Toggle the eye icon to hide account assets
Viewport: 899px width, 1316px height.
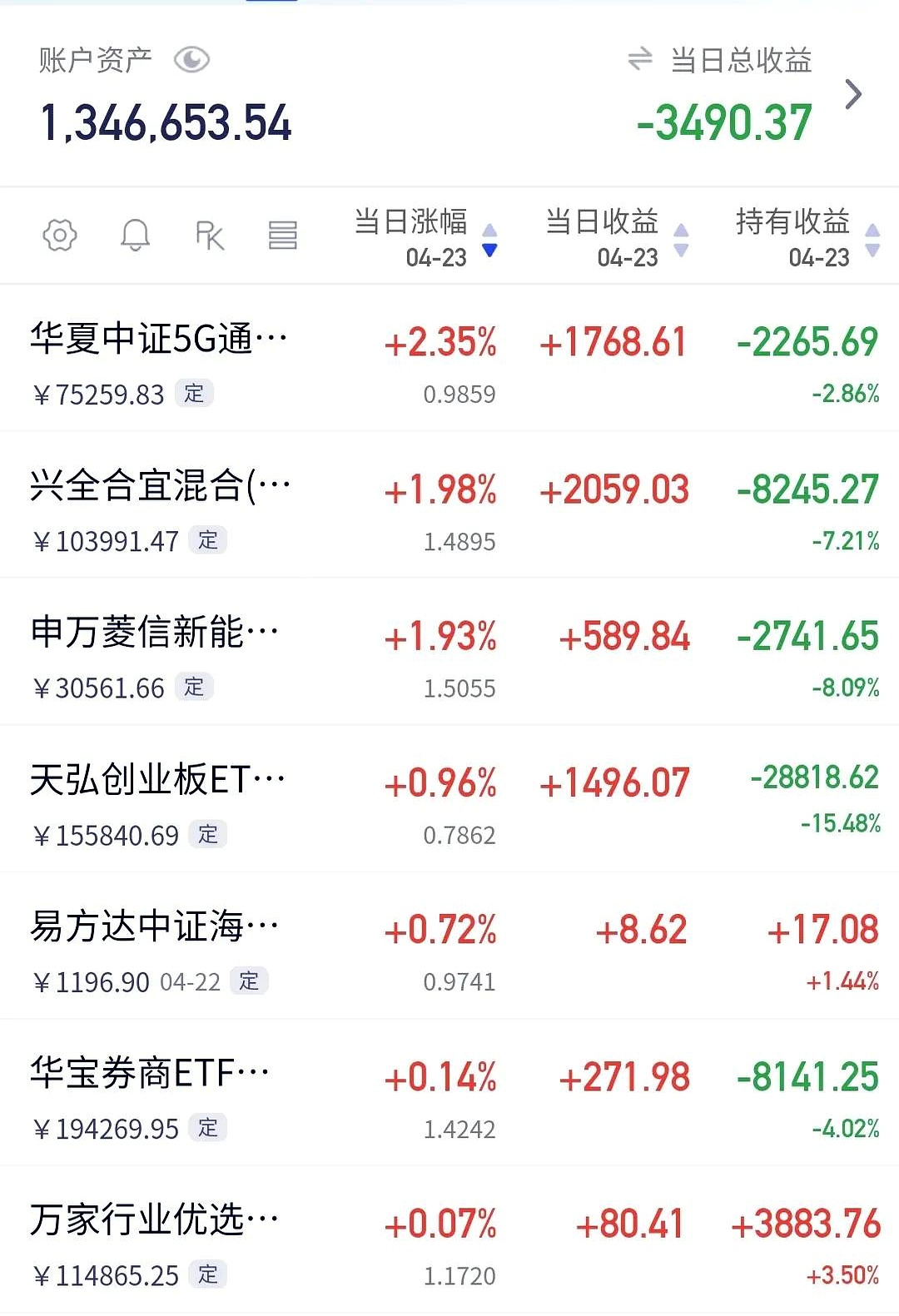(193, 58)
